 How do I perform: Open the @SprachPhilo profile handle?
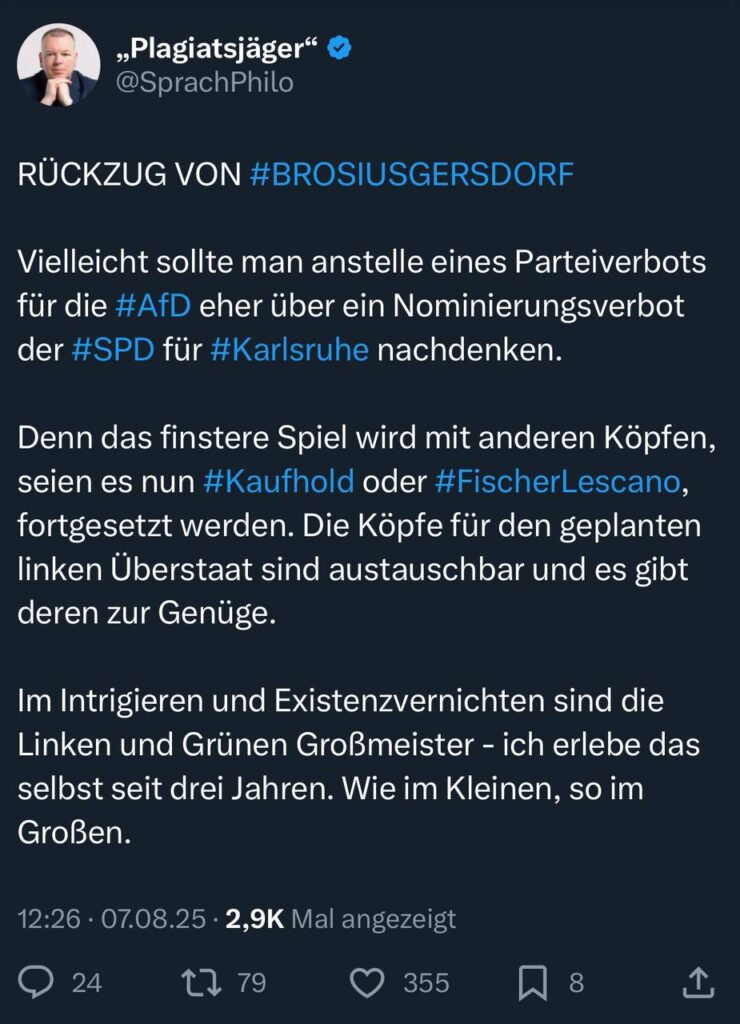click(205, 83)
